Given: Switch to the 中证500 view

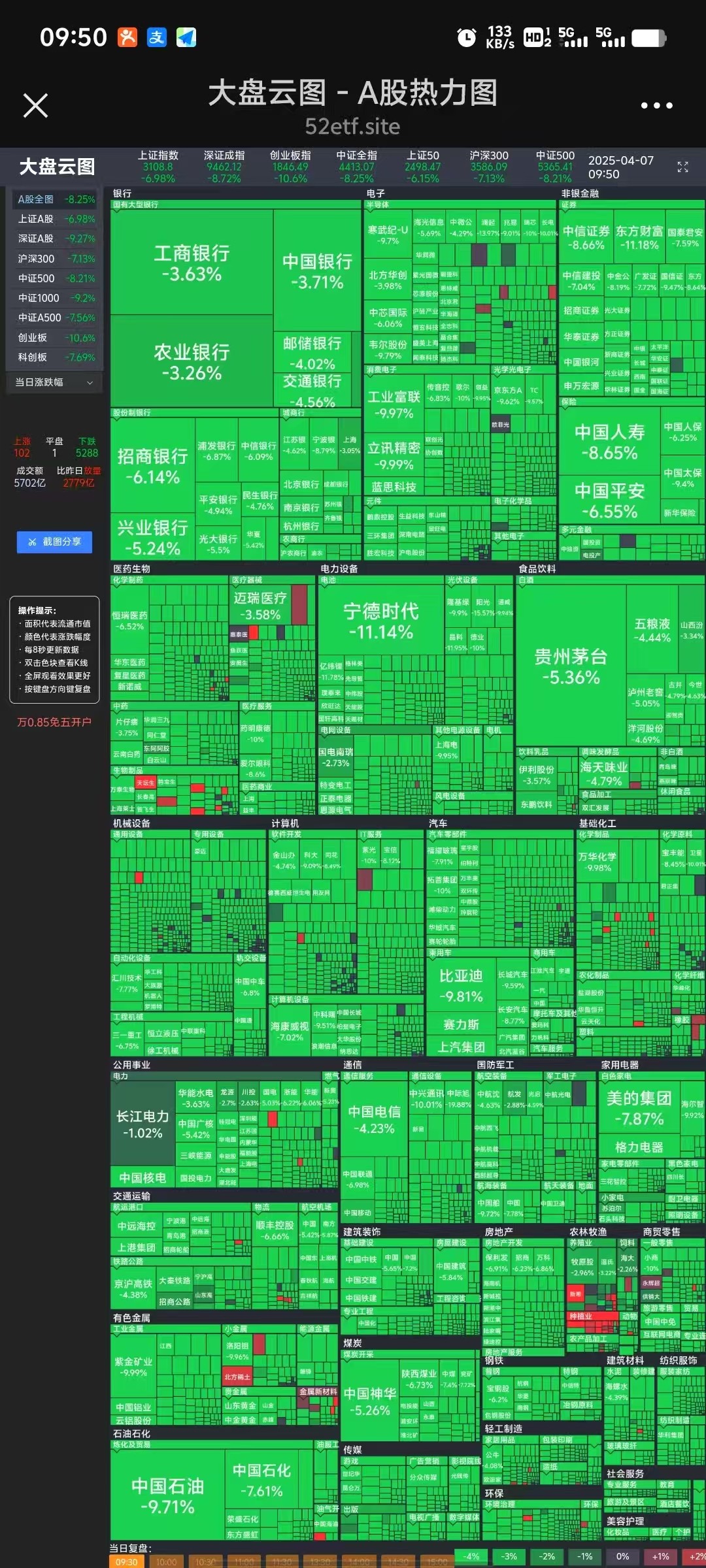Looking at the screenshot, I should coord(56,278).
